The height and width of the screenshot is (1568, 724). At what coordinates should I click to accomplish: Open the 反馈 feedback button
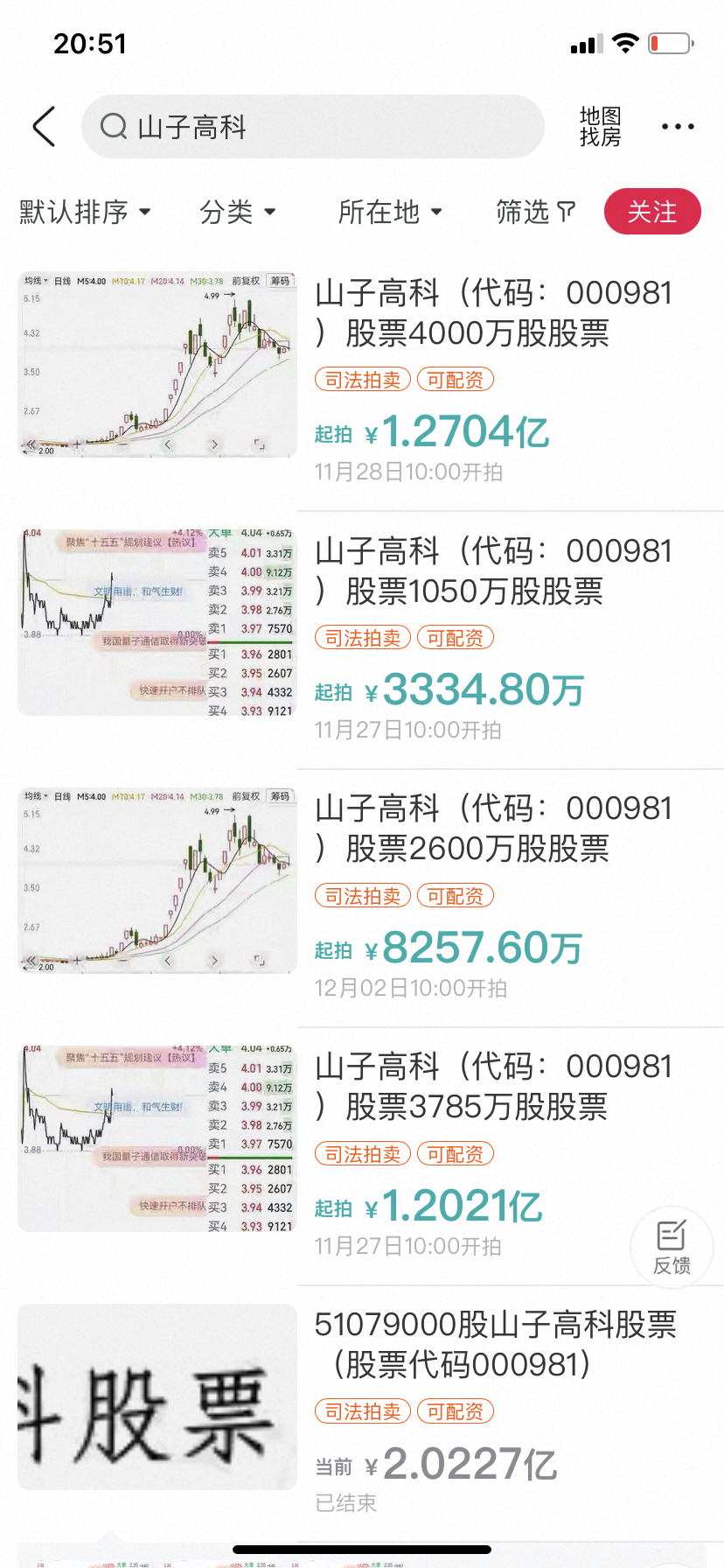672,1247
